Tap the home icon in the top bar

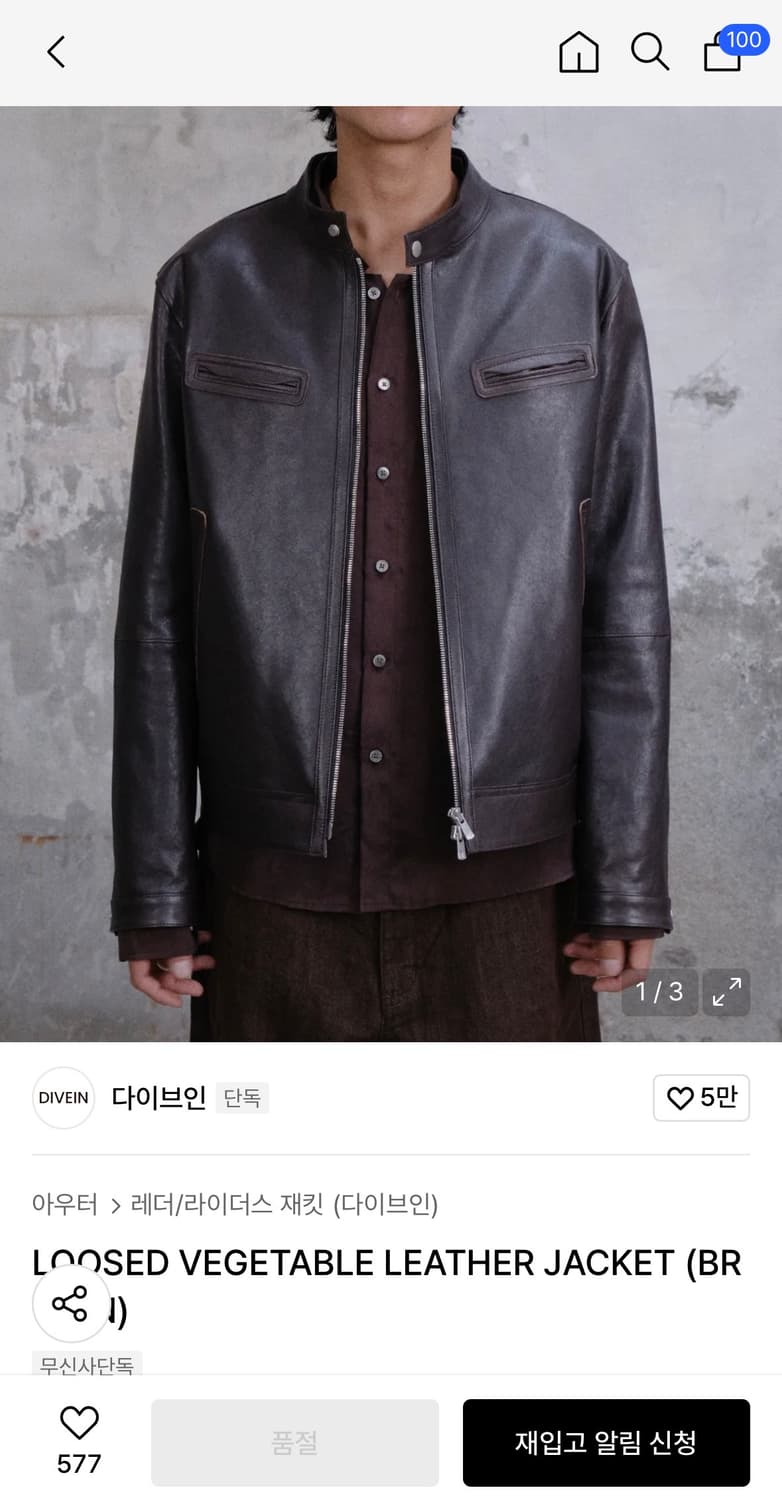click(578, 52)
